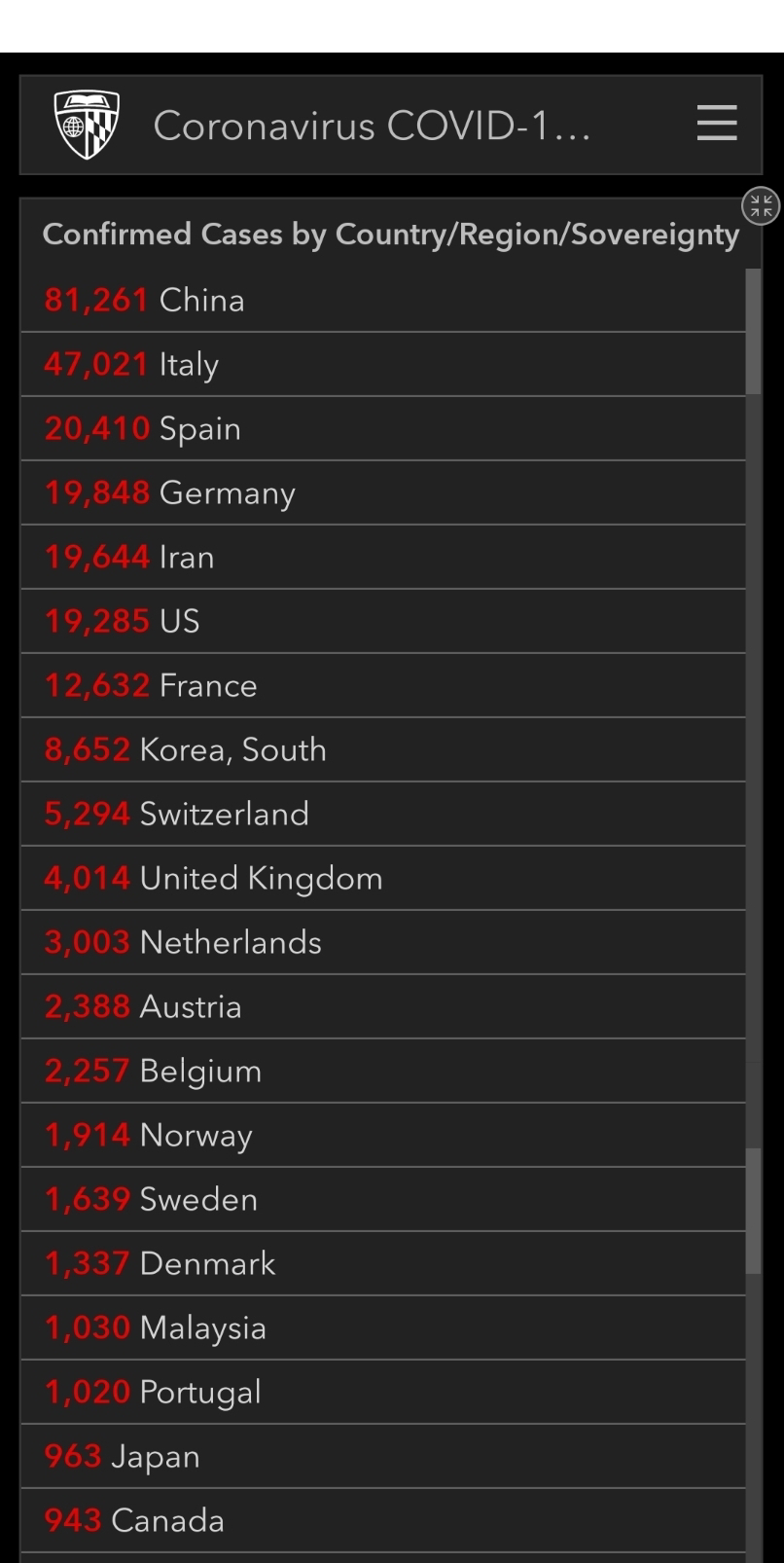Select China in the cases list
The height and width of the screenshot is (1563, 784).
[x=383, y=300]
